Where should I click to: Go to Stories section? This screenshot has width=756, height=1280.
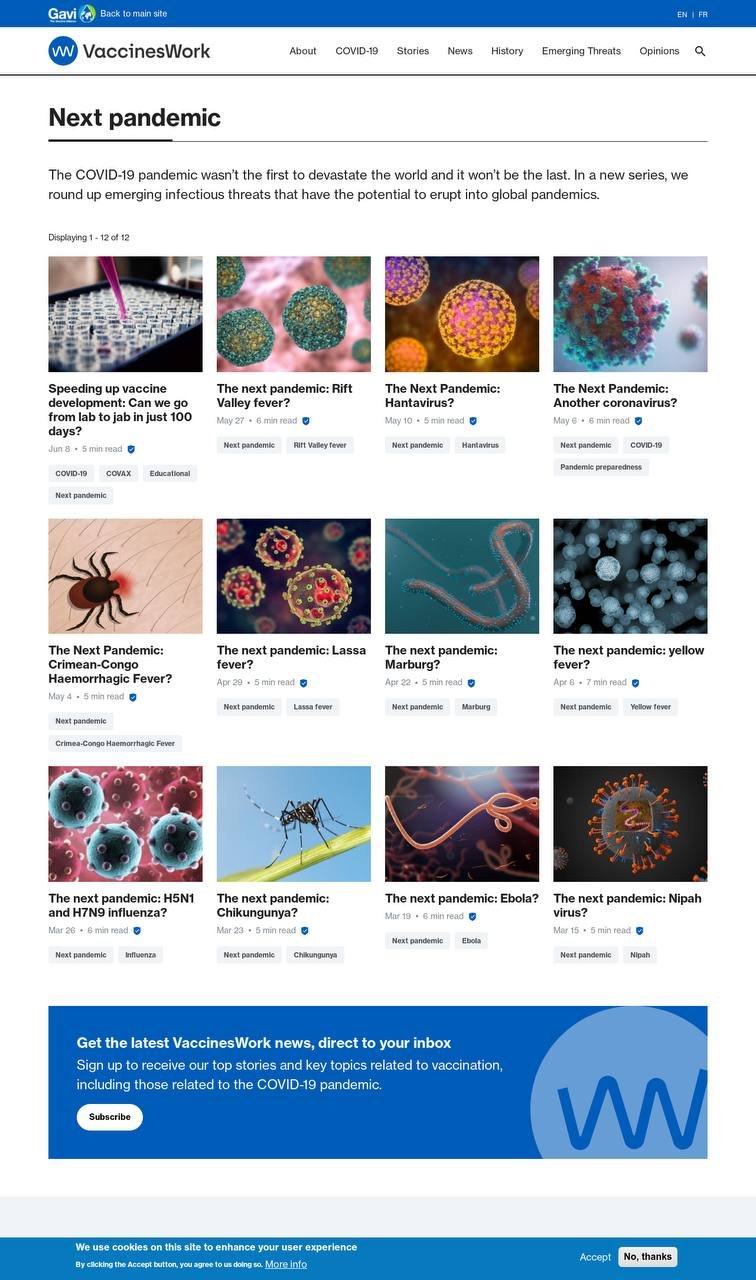(x=413, y=51)
